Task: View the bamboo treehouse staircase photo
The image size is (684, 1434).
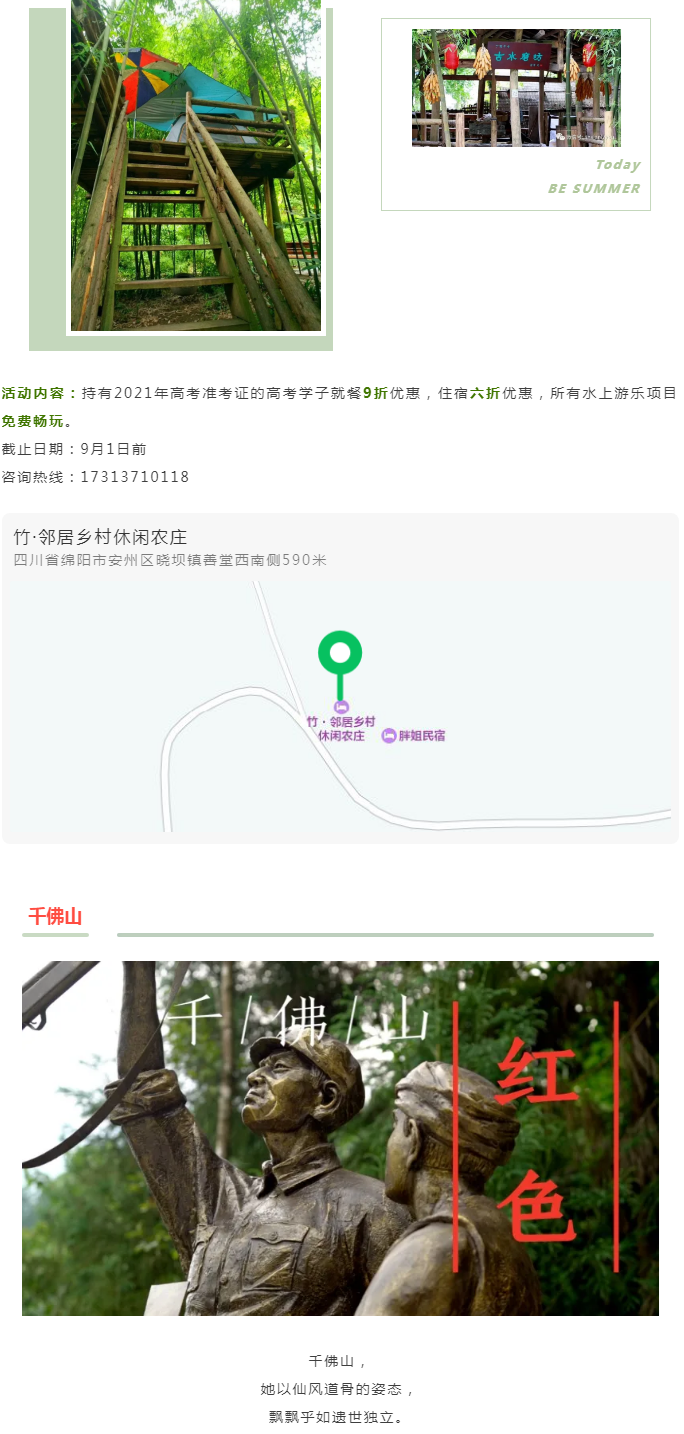Action: [x=196, y=165]
